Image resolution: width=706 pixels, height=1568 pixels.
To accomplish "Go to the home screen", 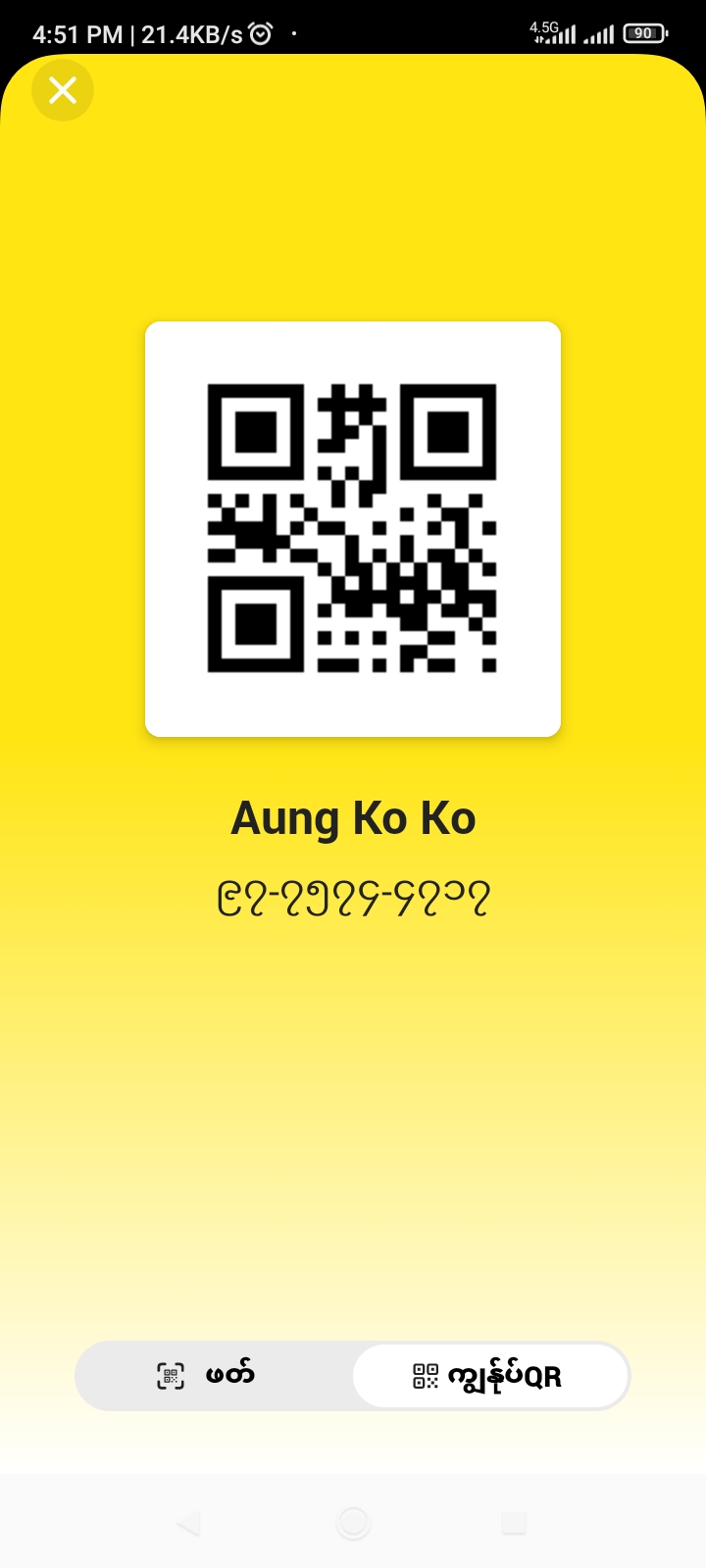I will [x=353, y=1523].
